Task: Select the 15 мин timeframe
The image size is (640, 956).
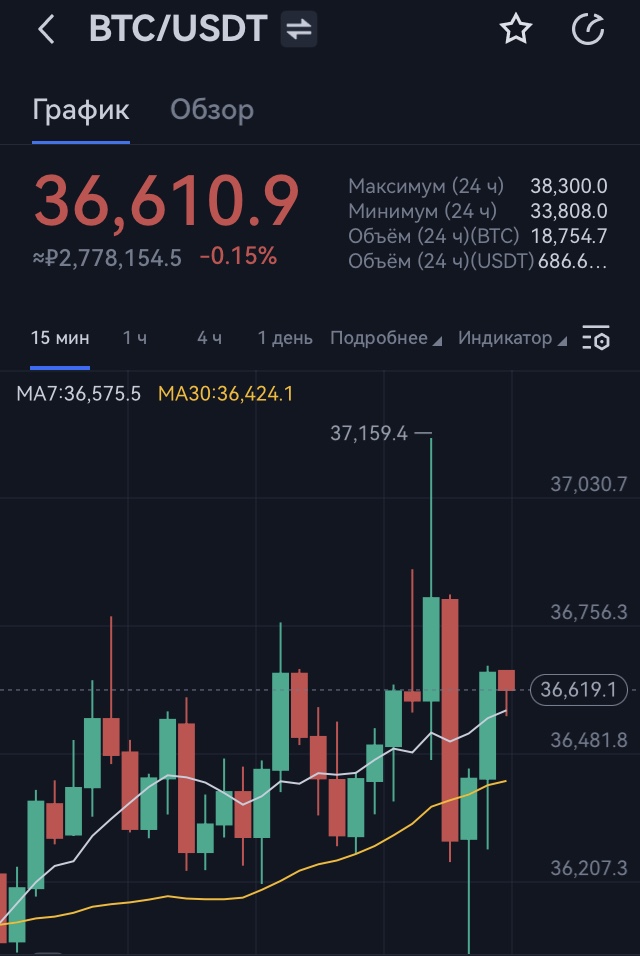Action: tap(60, 338)
